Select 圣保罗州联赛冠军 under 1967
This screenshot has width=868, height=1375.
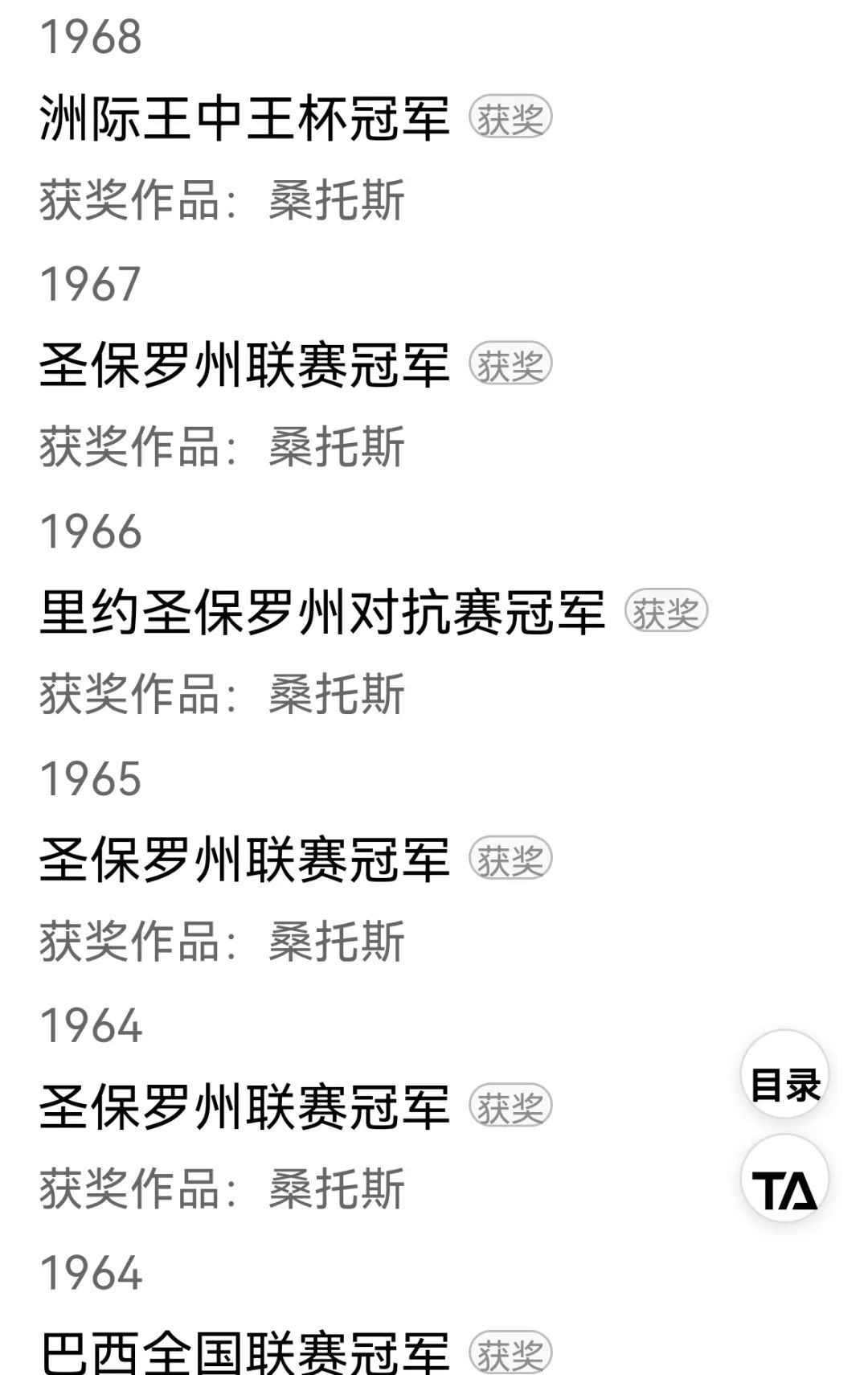pyautogui.click(x=241, y=366)
